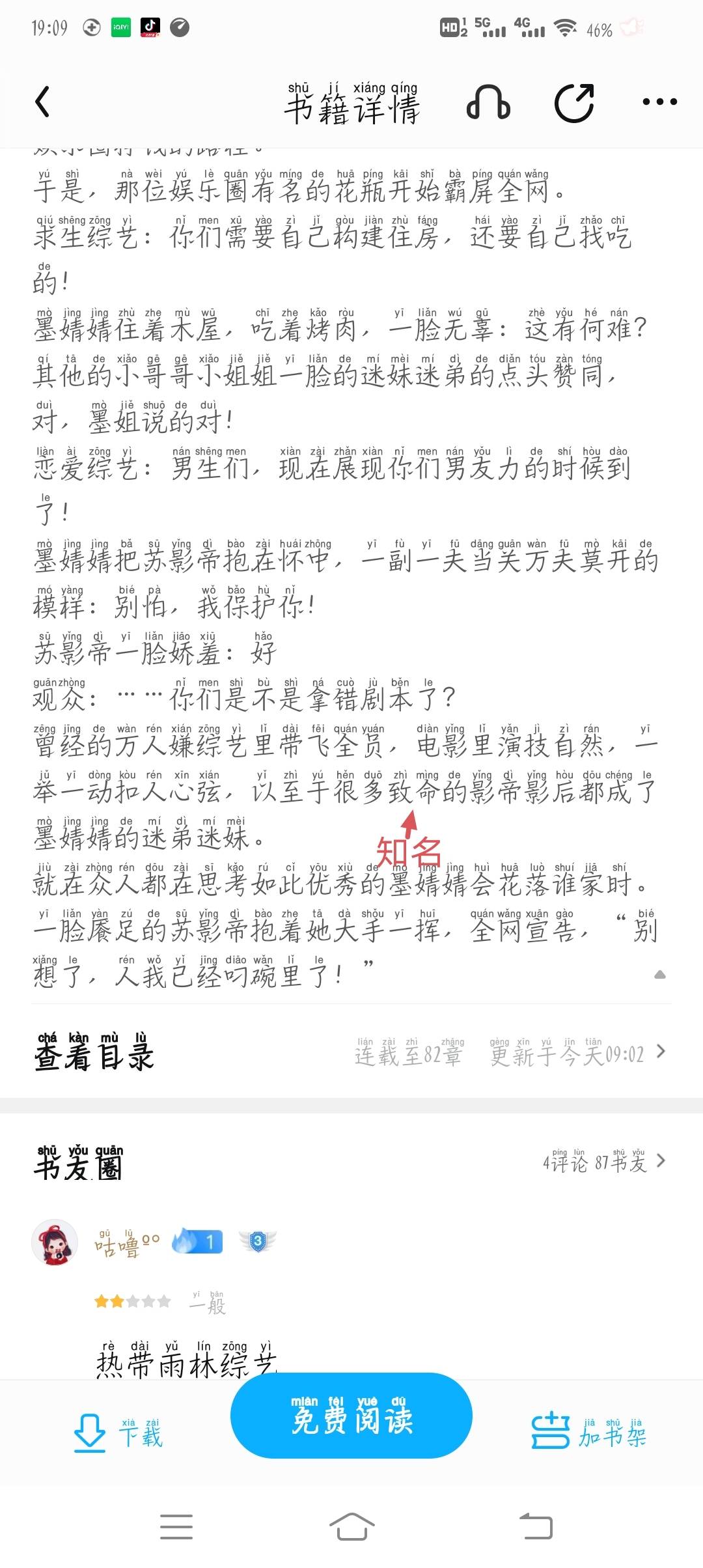Add the book via 加书架

589,1433
